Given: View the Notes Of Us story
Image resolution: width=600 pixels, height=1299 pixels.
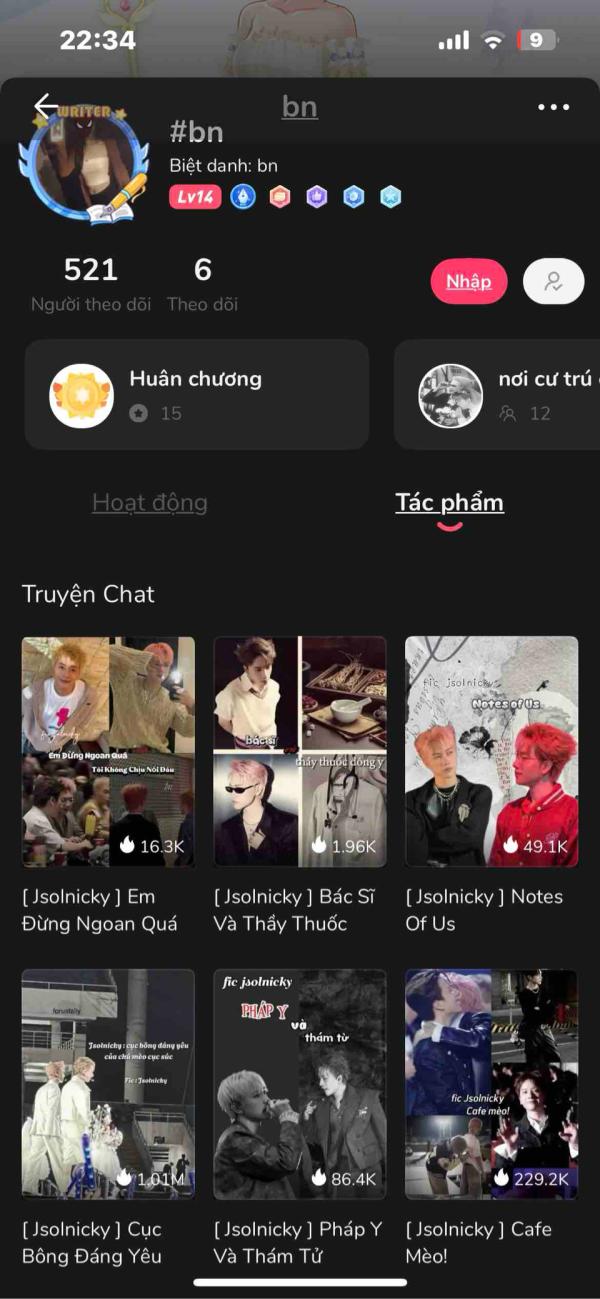Looking at the screenshot, I should tap(491, 752).
